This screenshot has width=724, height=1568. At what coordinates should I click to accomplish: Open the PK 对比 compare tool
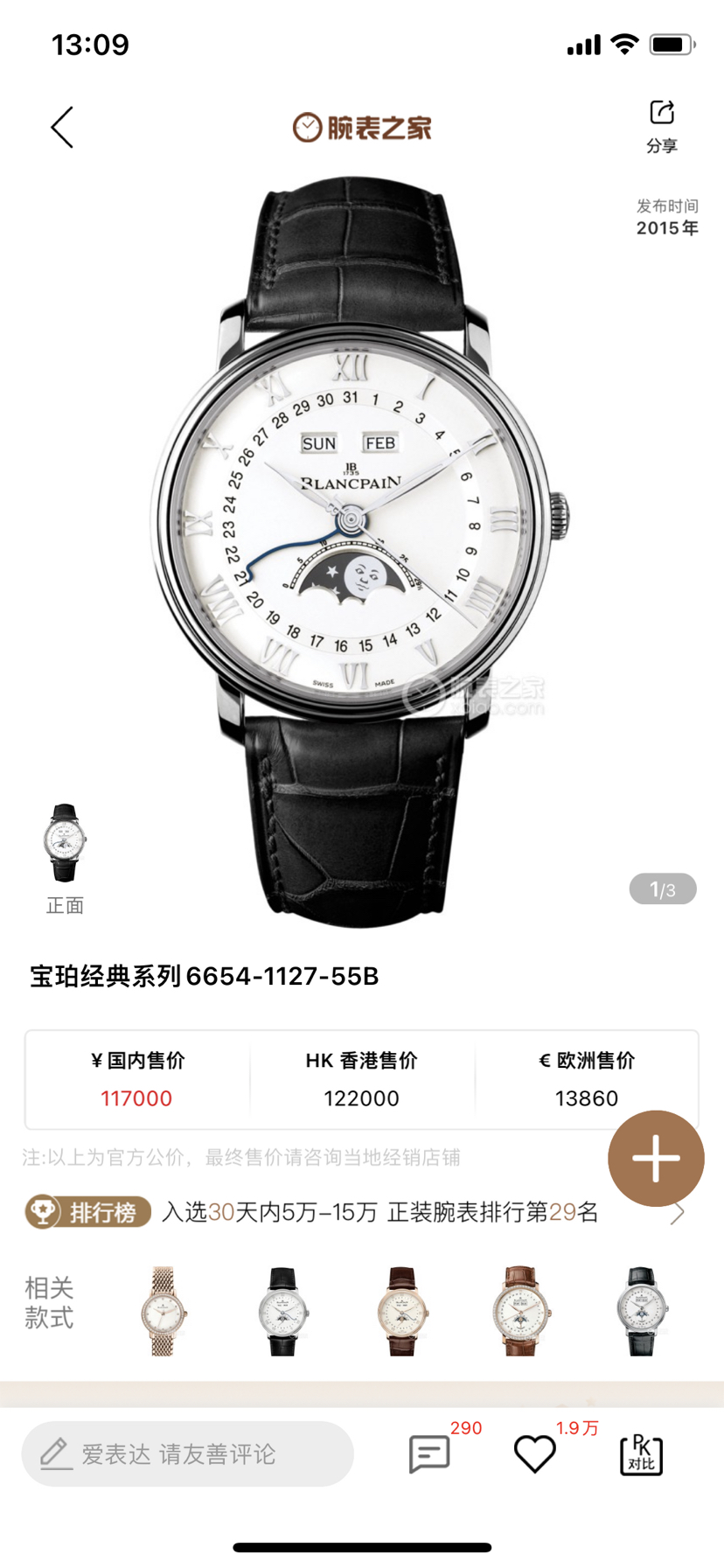point(641,1455)
